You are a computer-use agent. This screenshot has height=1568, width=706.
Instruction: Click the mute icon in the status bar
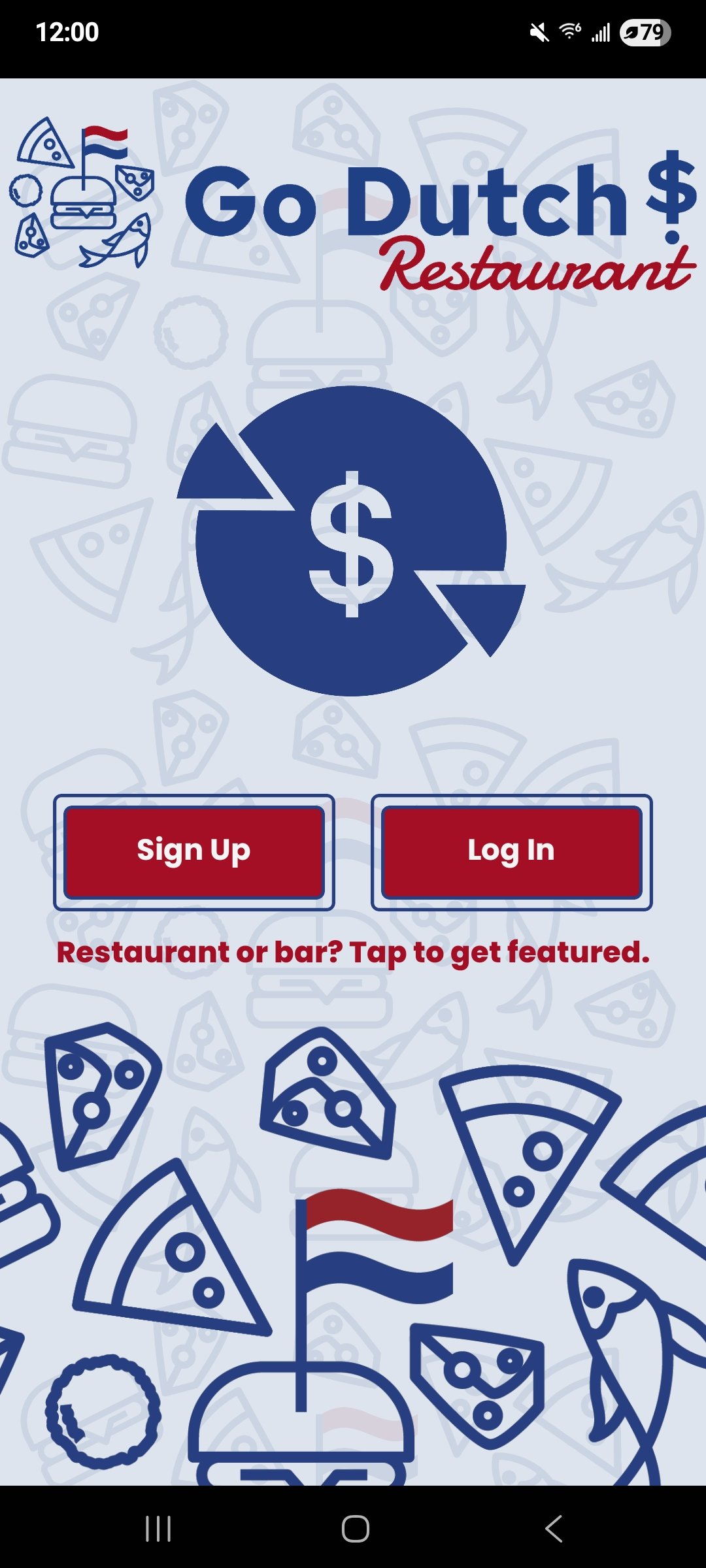pos(539,31)
